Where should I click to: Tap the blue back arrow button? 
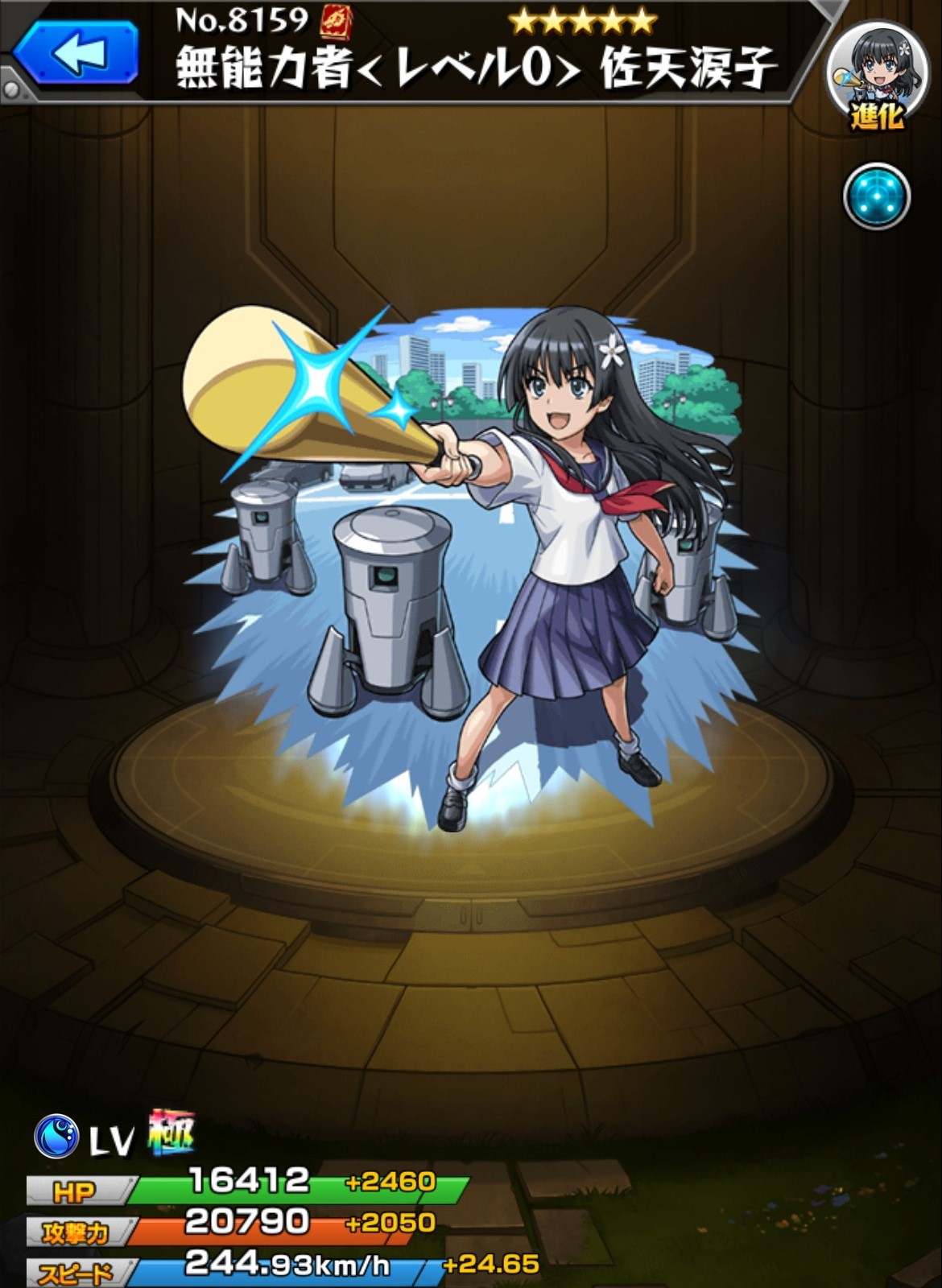click(x=76, y=54)
